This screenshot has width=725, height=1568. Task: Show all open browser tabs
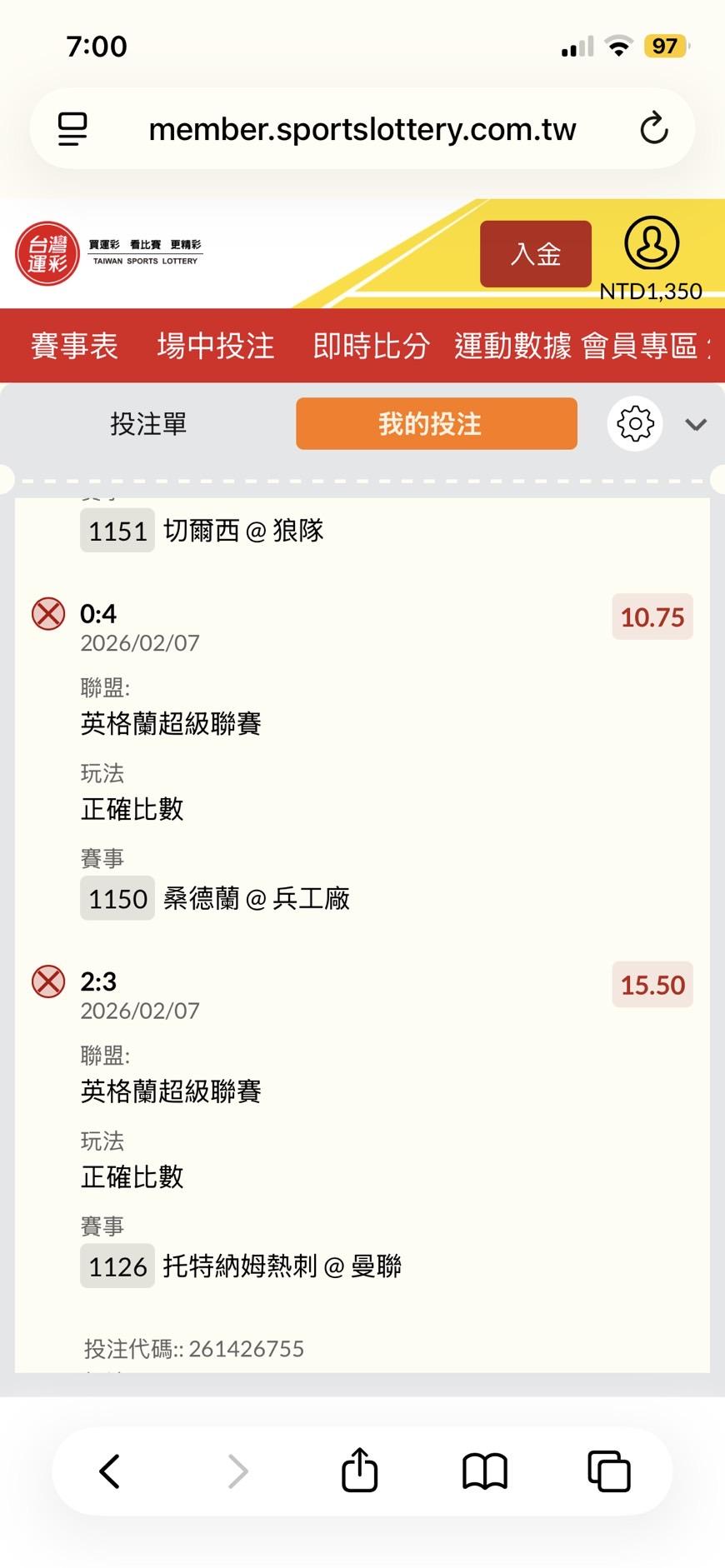point(609,1471)
